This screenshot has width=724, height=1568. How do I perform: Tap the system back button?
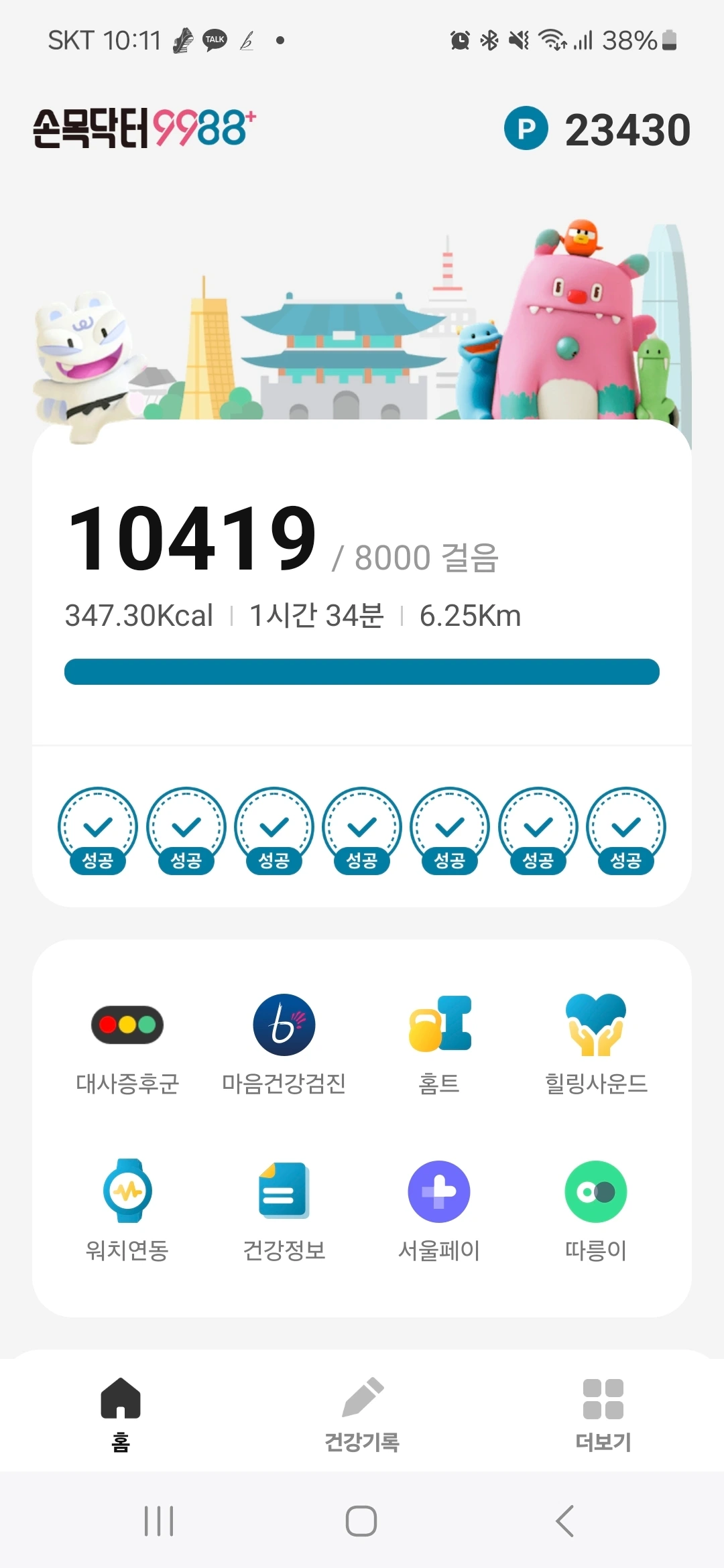pyautogui.click(x=564, y=1520)
